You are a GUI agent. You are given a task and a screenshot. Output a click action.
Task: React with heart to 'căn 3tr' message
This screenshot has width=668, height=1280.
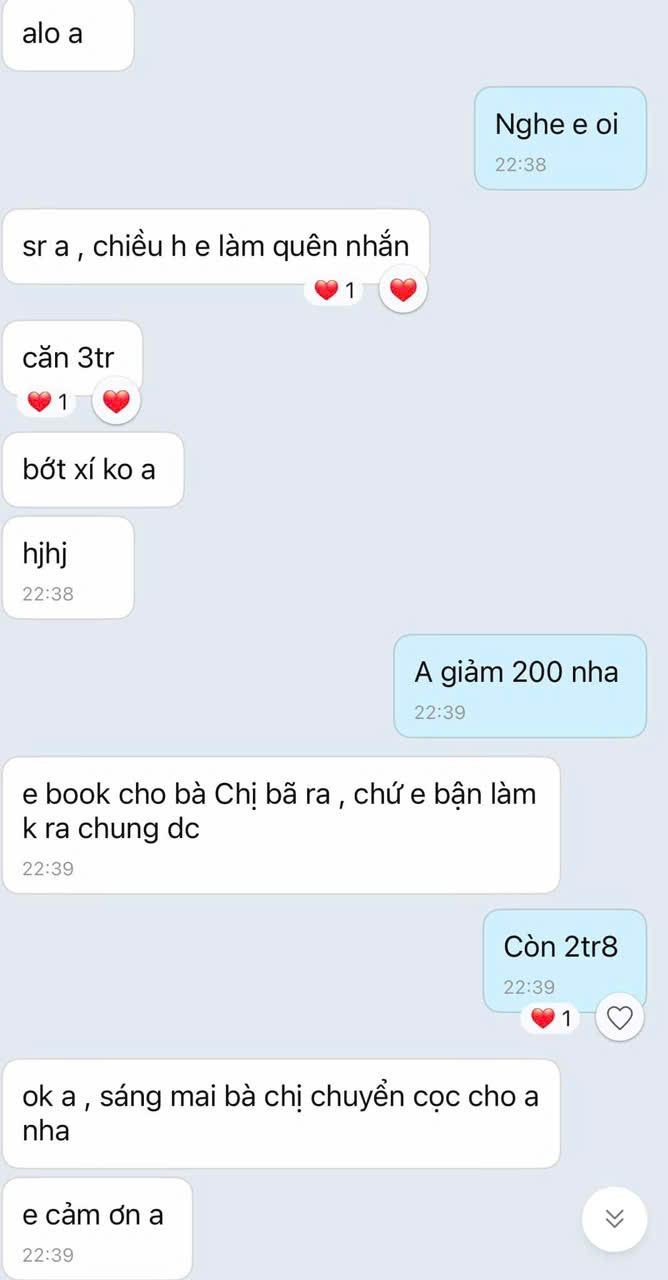coord(116,402)
